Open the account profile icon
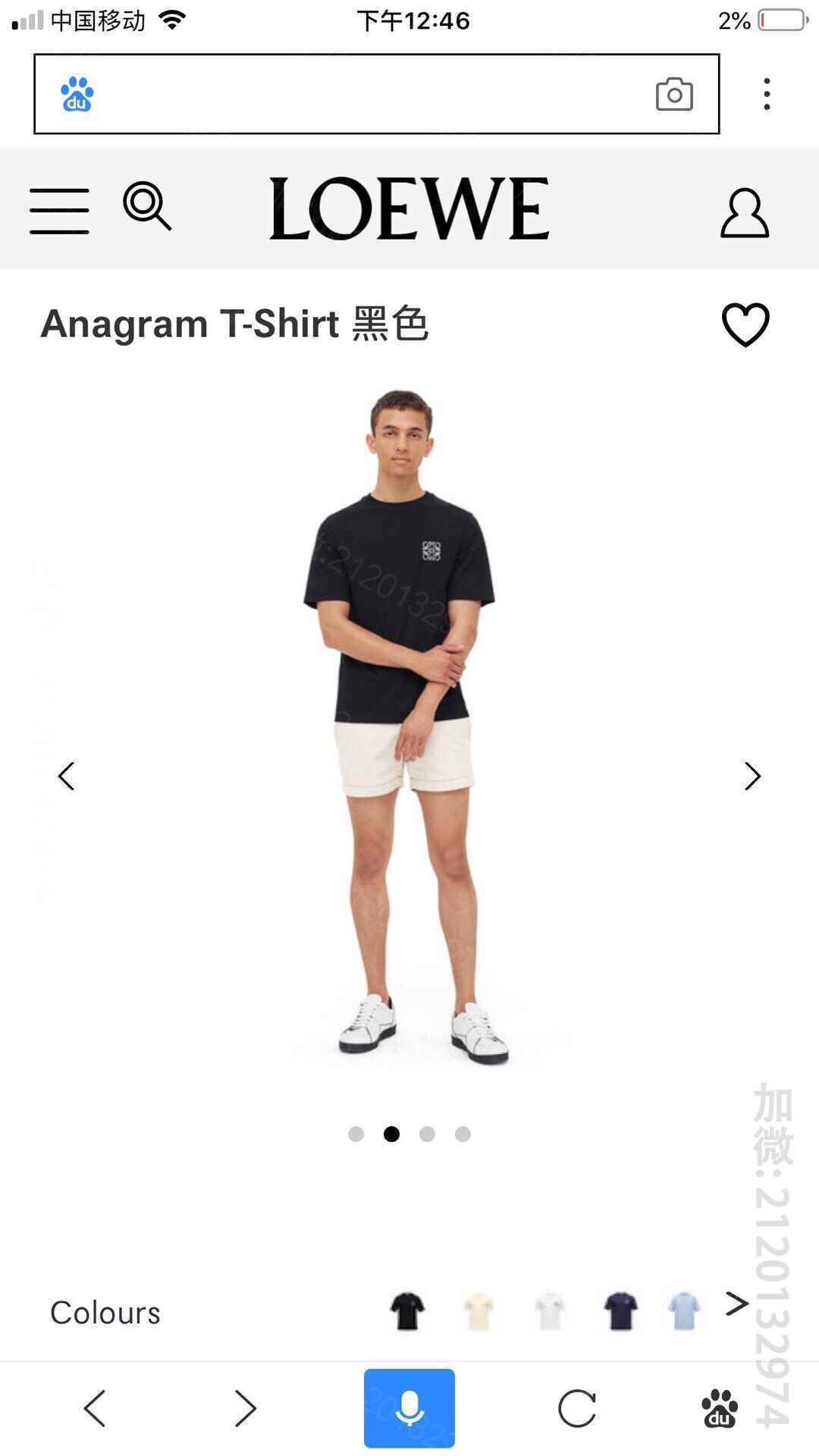The image size is (819, 1456). click(x=745, y=213)
